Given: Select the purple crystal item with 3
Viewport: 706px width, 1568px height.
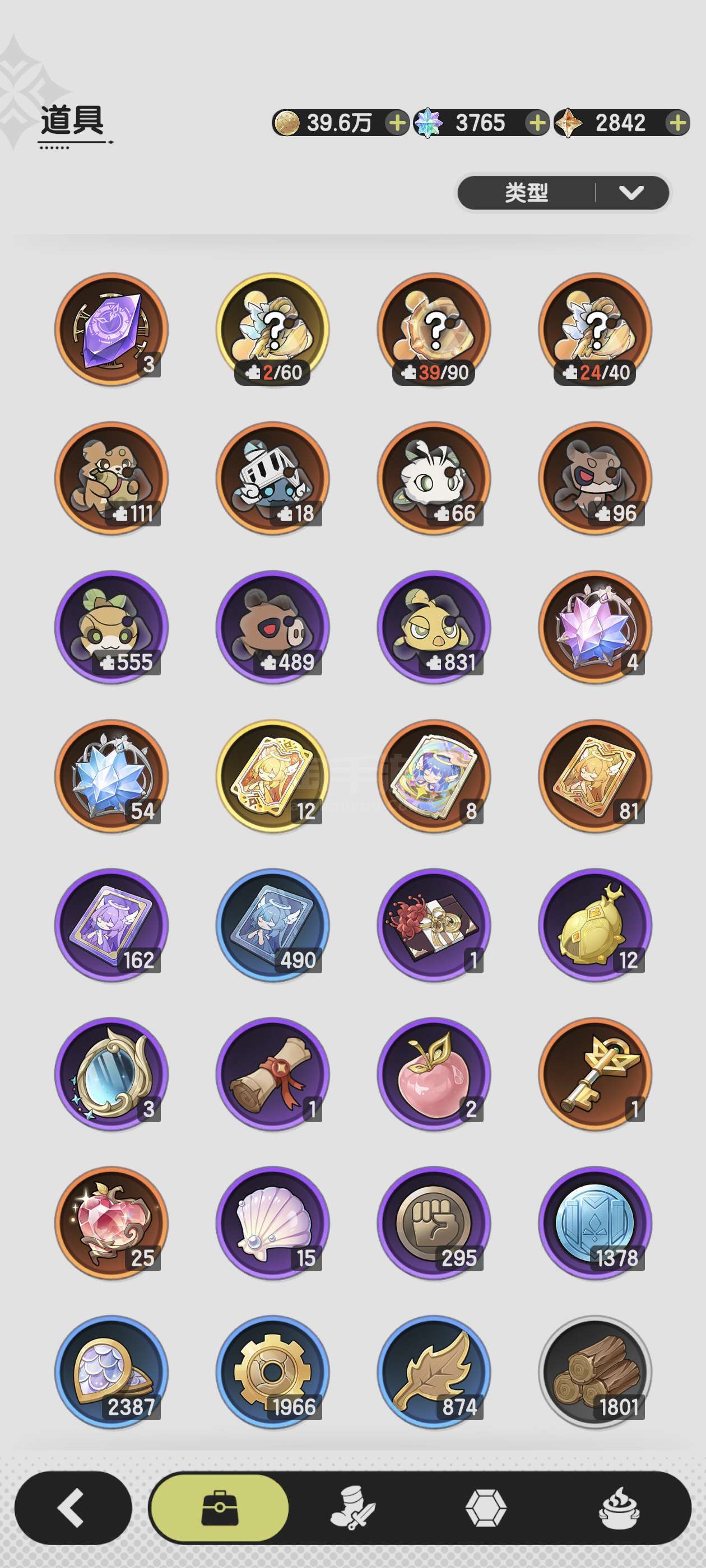Looking at the screenshot, I should [112, 329].
